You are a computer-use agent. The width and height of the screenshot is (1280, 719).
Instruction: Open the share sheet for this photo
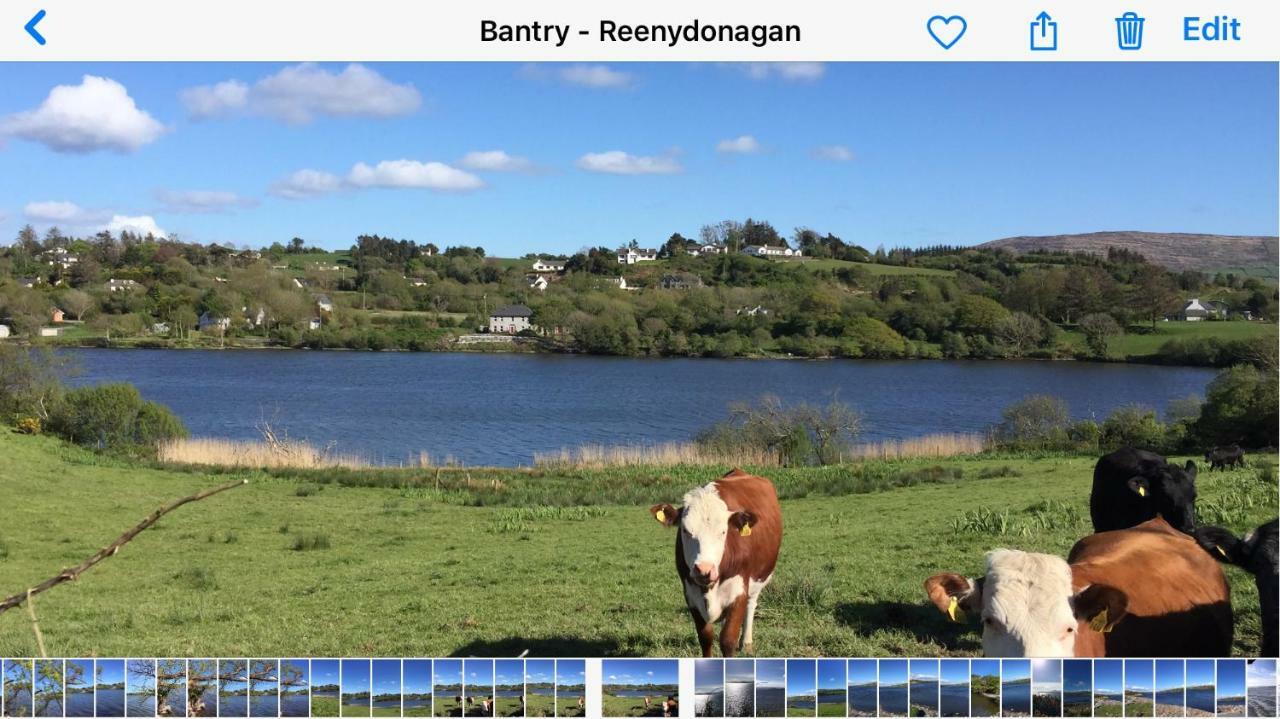(x=1043, y=30)
